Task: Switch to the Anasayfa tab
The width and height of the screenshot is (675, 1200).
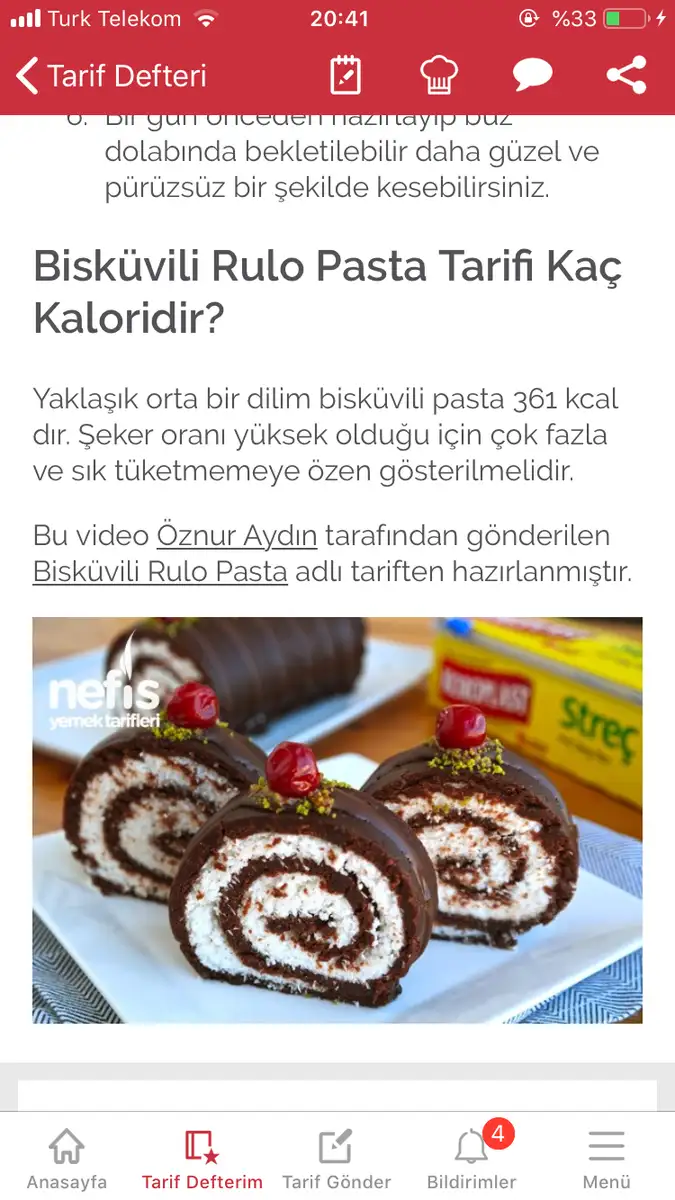Action: pyautogui.click(x=66, y=1158)
